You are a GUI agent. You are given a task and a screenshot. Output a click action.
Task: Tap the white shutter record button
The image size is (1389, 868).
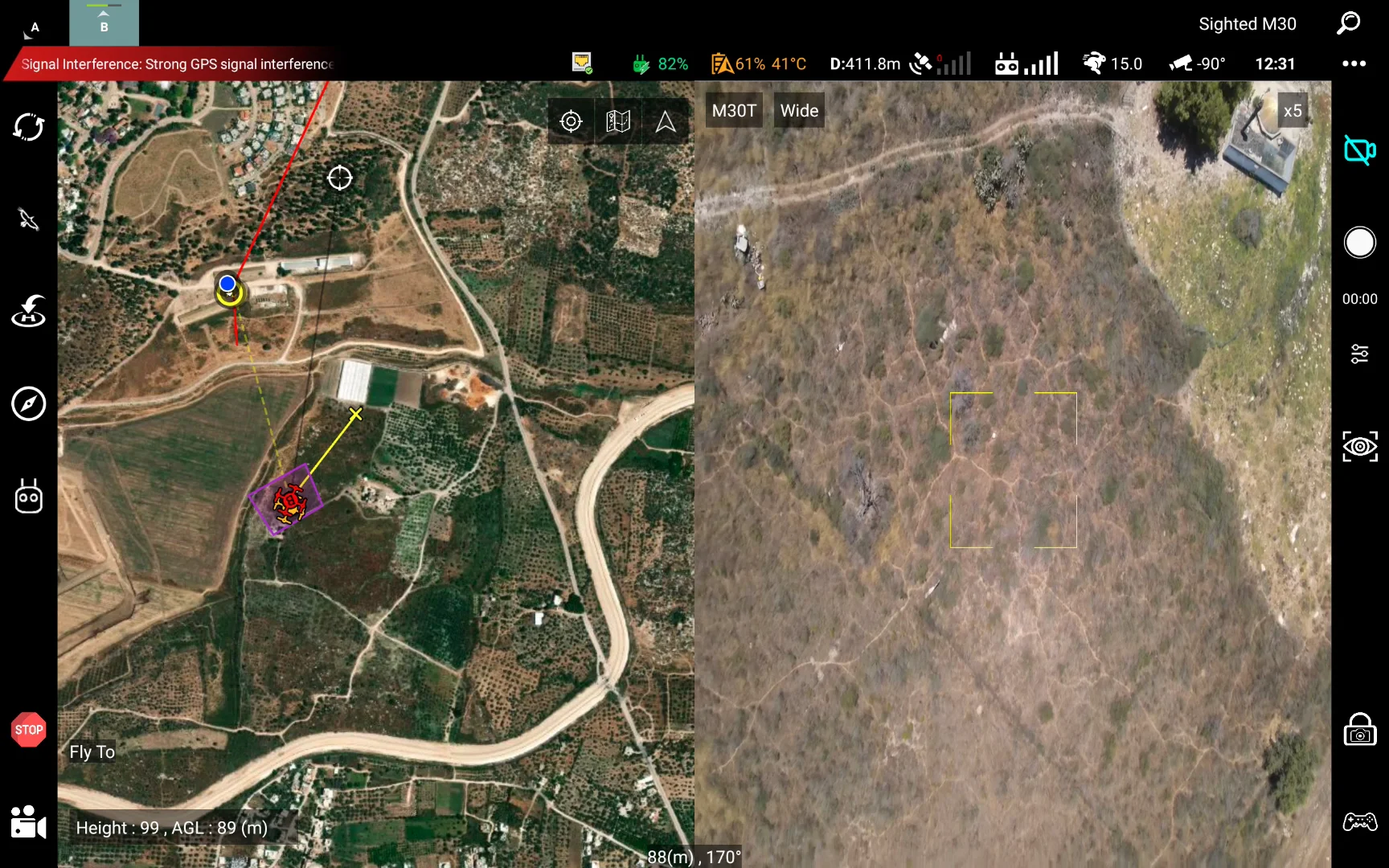click(1359, 243)
